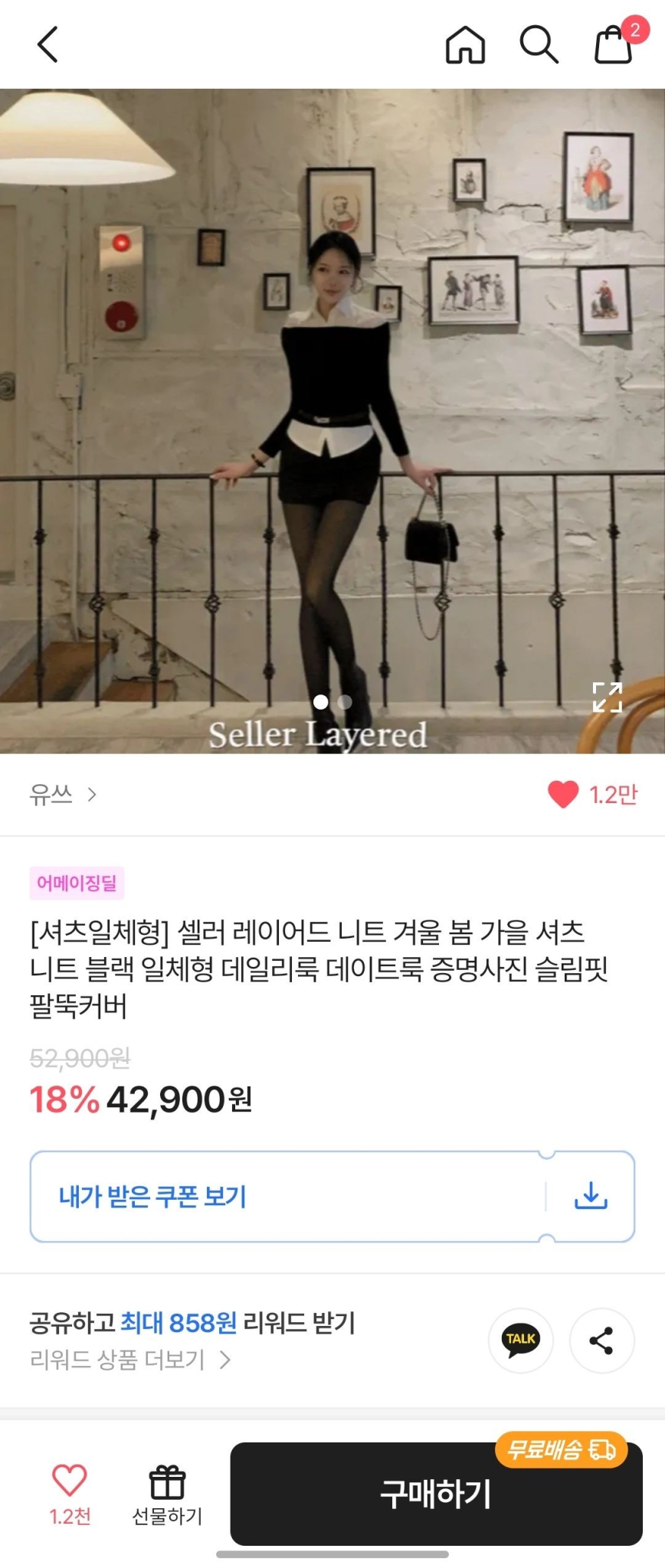Image resolution: width=665 pixels, height=1568 pixels.
Task: Expand seller page via 유쓰 chevron
Action: point(92,795)
